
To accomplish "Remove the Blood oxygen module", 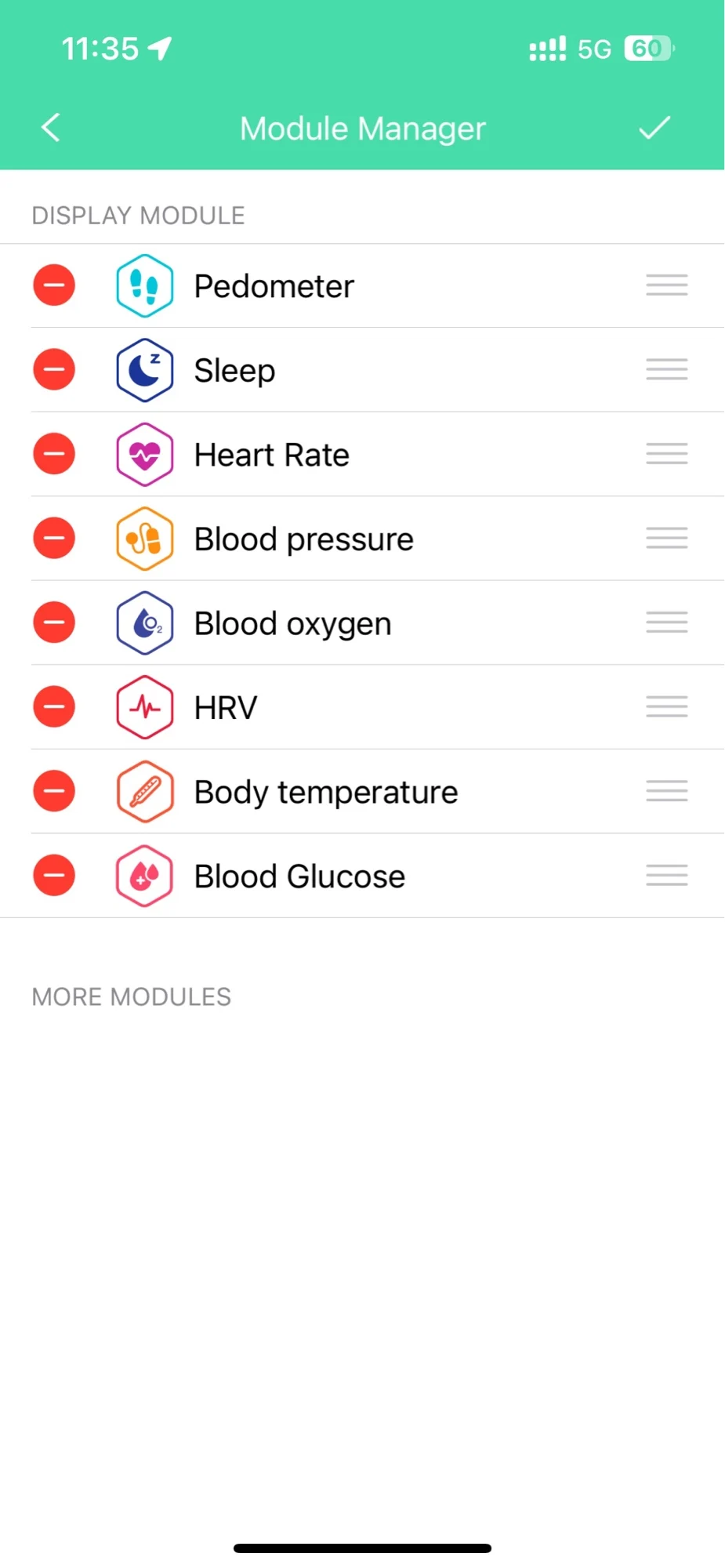I will (x=54, y=622).
